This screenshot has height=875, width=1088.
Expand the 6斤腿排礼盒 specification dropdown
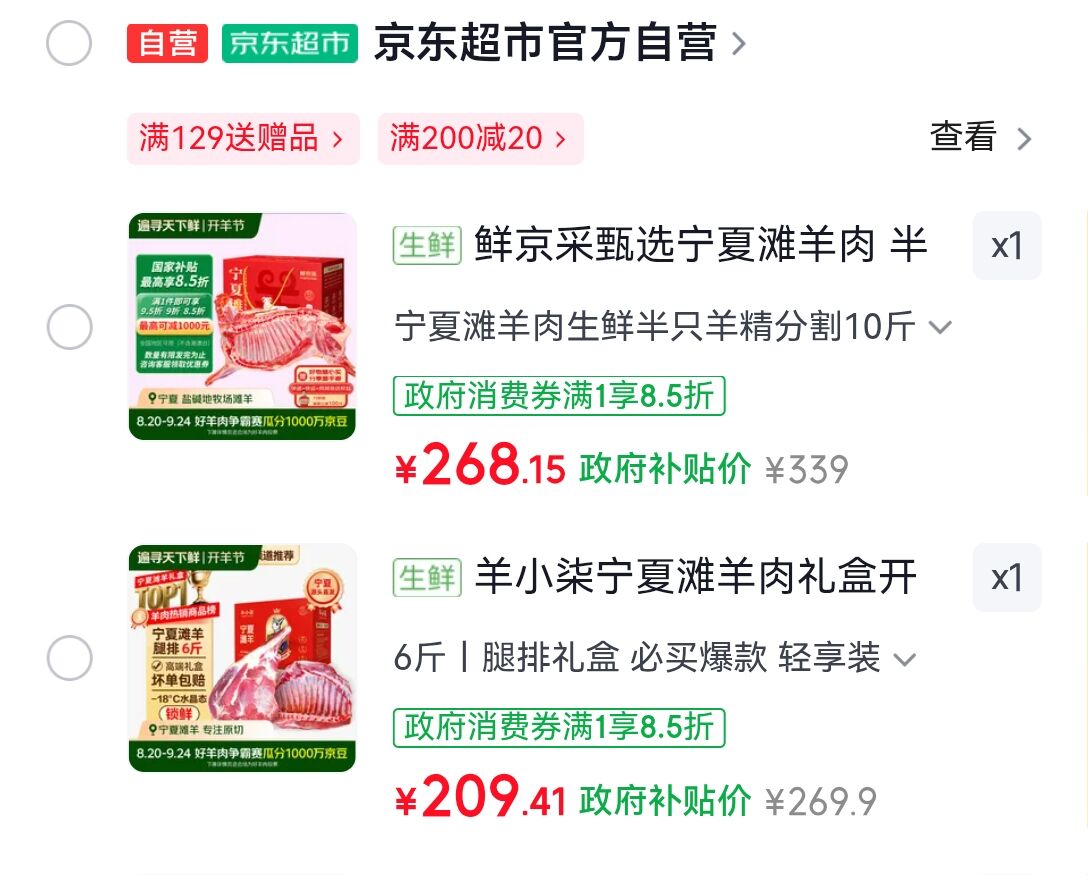[655, 658]
